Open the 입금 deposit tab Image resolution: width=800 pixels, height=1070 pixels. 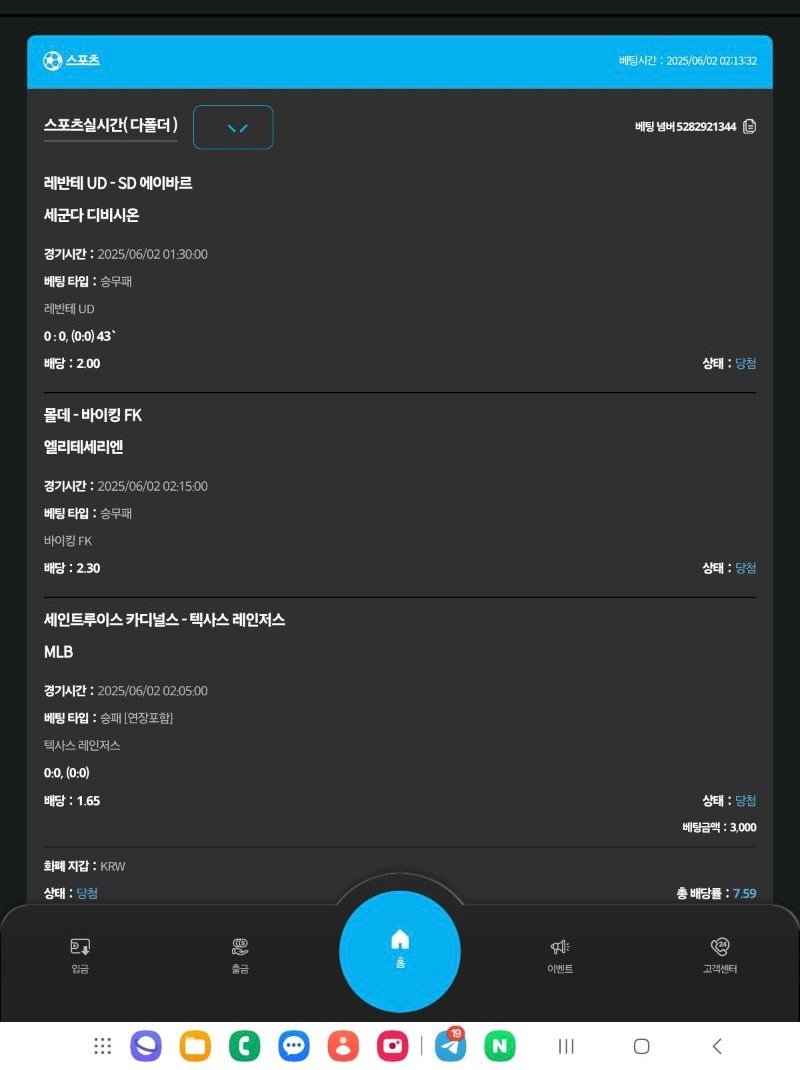tap(80, 954)
